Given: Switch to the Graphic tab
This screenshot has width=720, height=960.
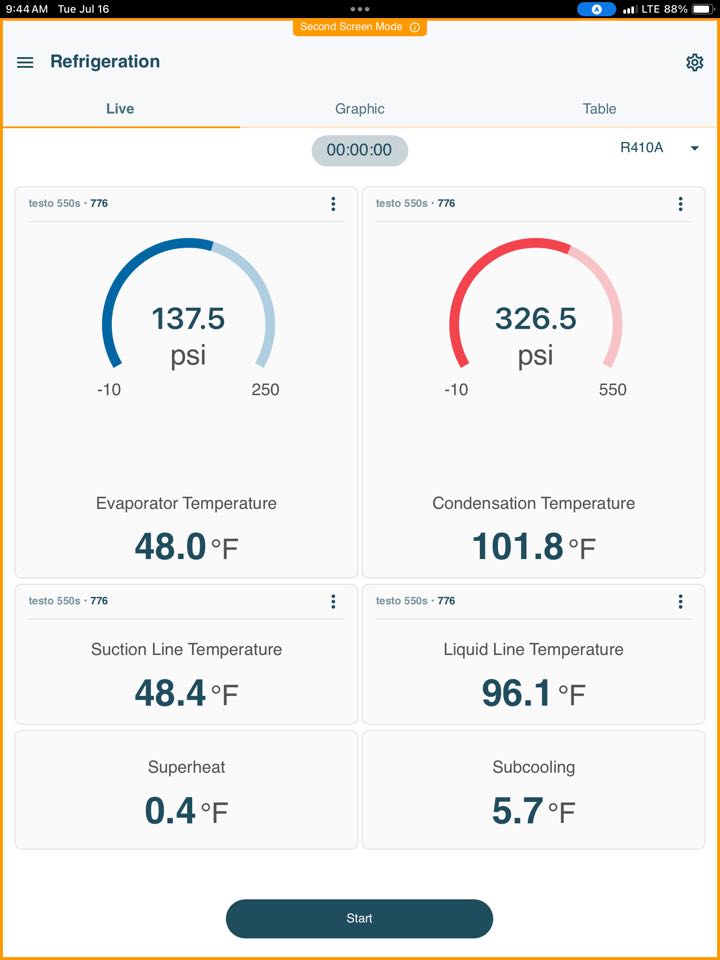Looking at the screenshot, I should 359,109.
